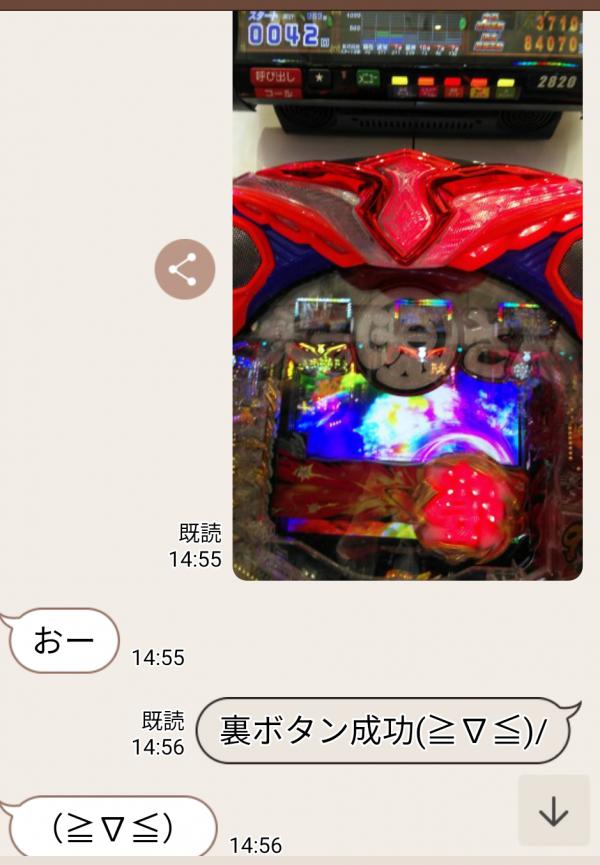Viewport: 600px width, 865px height.
Task: Open the sent pachinko machine photo
Action: 407,300
